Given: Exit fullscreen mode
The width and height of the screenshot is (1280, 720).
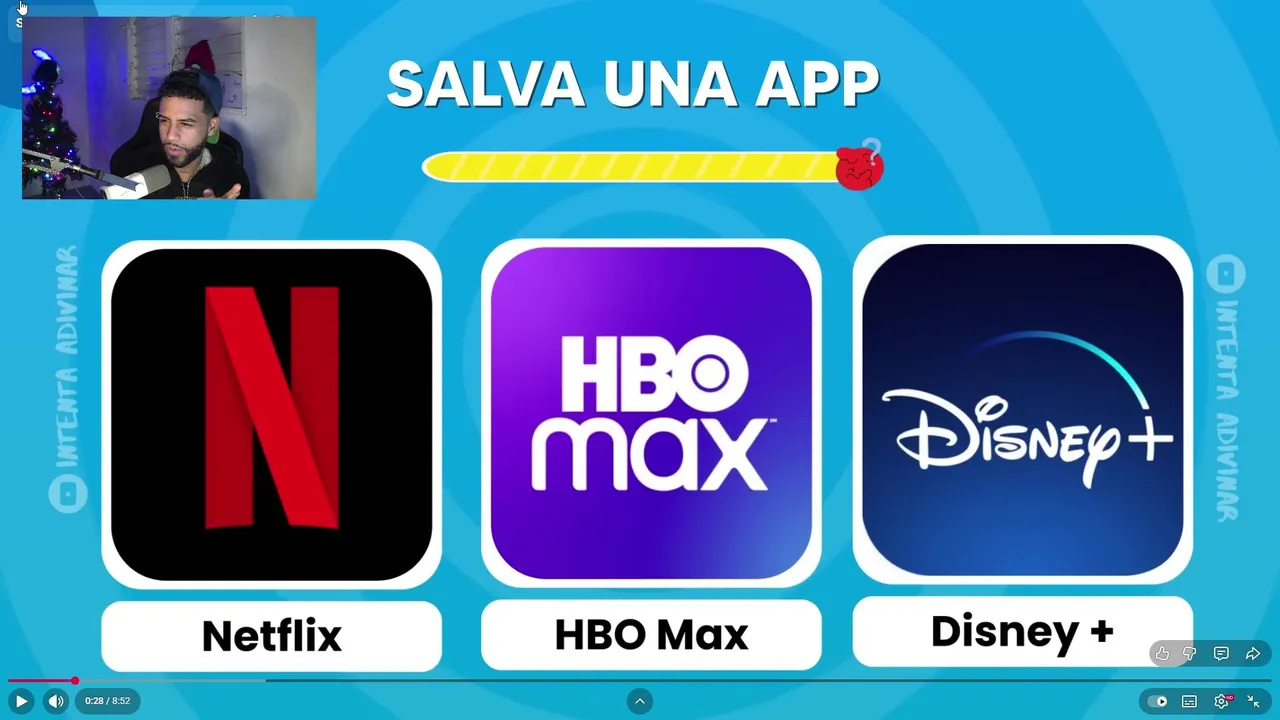Looking at the screenshot, I should 1253,701.
